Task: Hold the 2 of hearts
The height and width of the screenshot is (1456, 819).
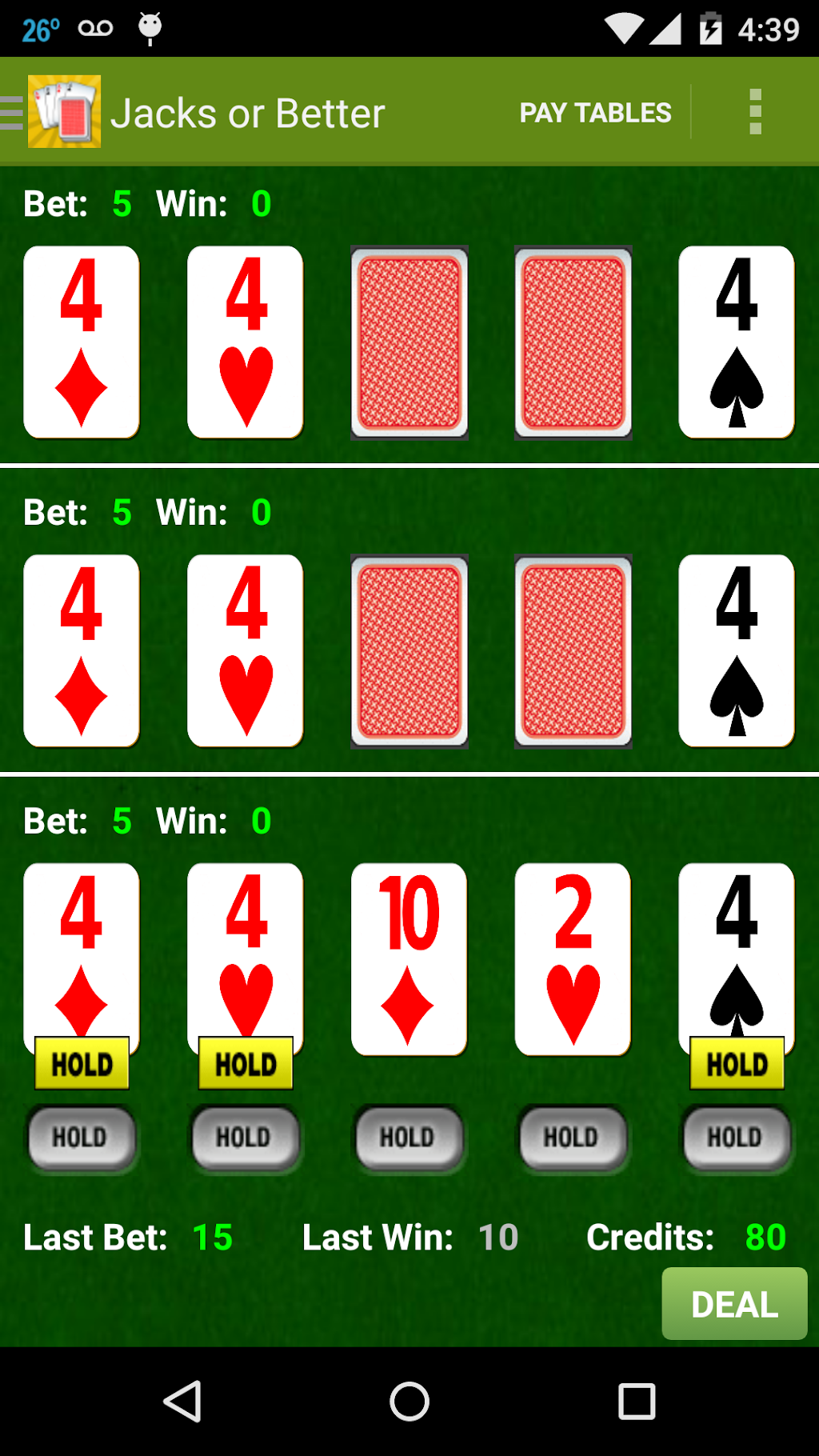Action: 572,1138
